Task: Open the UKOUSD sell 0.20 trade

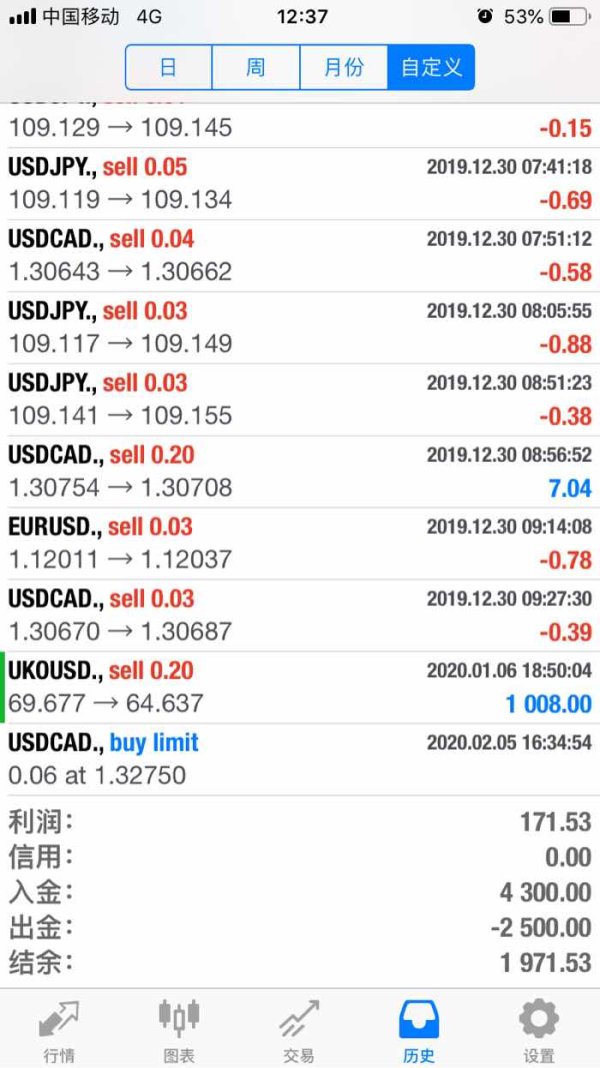Action: 300,688
